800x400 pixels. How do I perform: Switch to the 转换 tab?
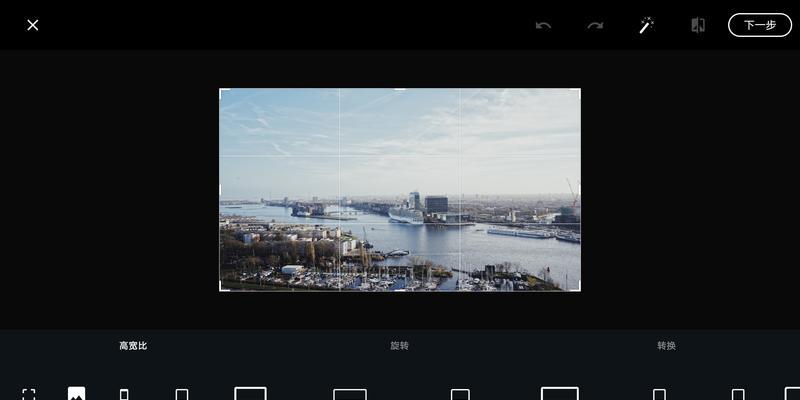pyautogui.click(x=666, y=345)
